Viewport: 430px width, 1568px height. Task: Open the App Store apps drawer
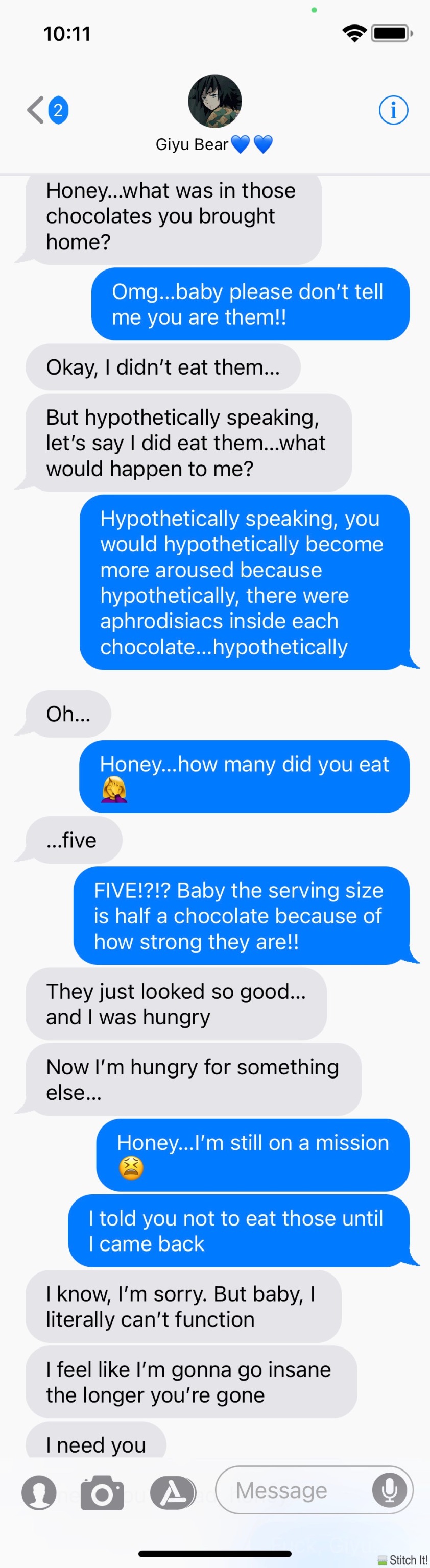[173, 1492]
